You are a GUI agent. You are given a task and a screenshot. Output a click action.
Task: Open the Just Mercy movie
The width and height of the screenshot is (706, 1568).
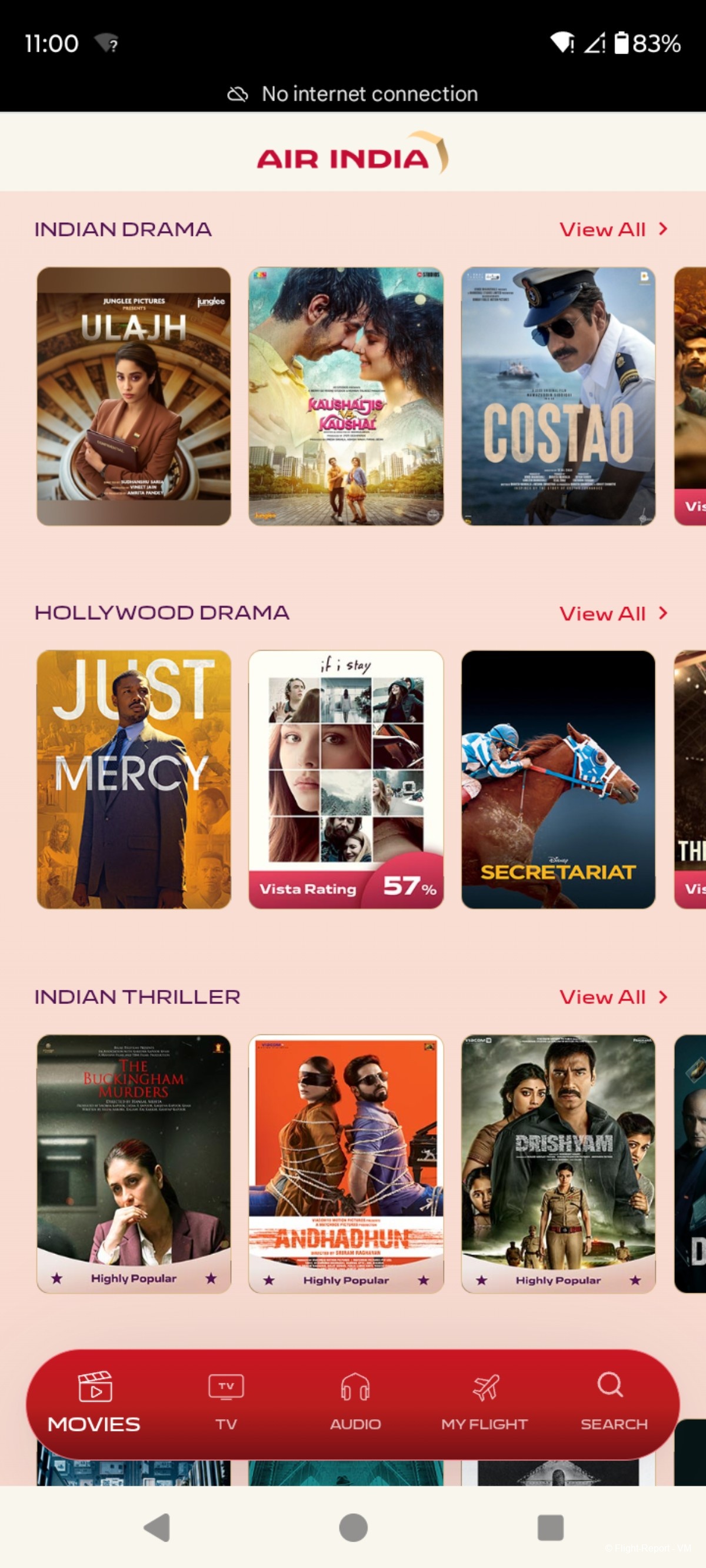click(x=134, y=779)
